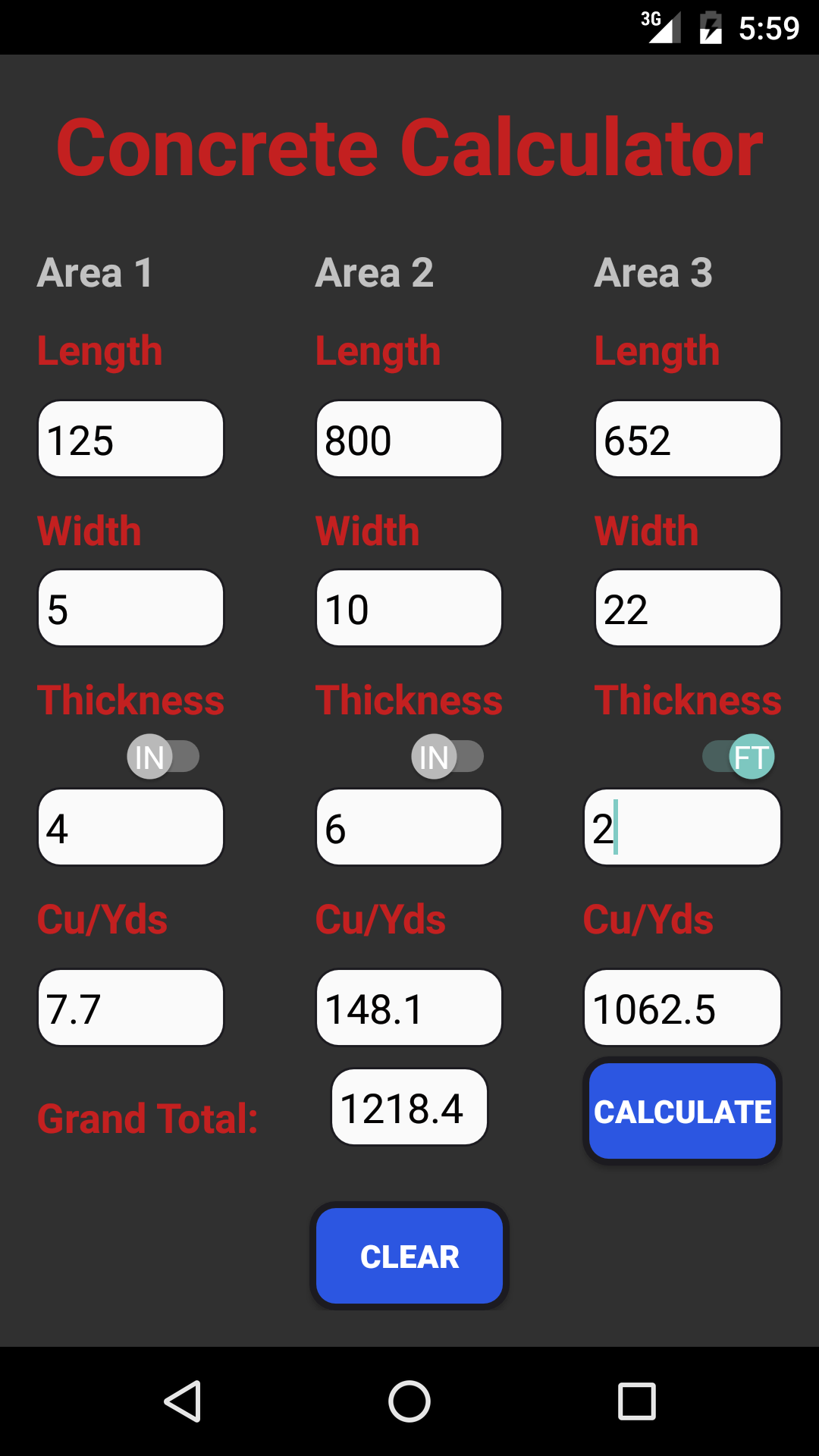This screenshot has height=1456, width=819.
Task: Toggle Area 1 thickness unit switch
Action: [x=163, y=757]
